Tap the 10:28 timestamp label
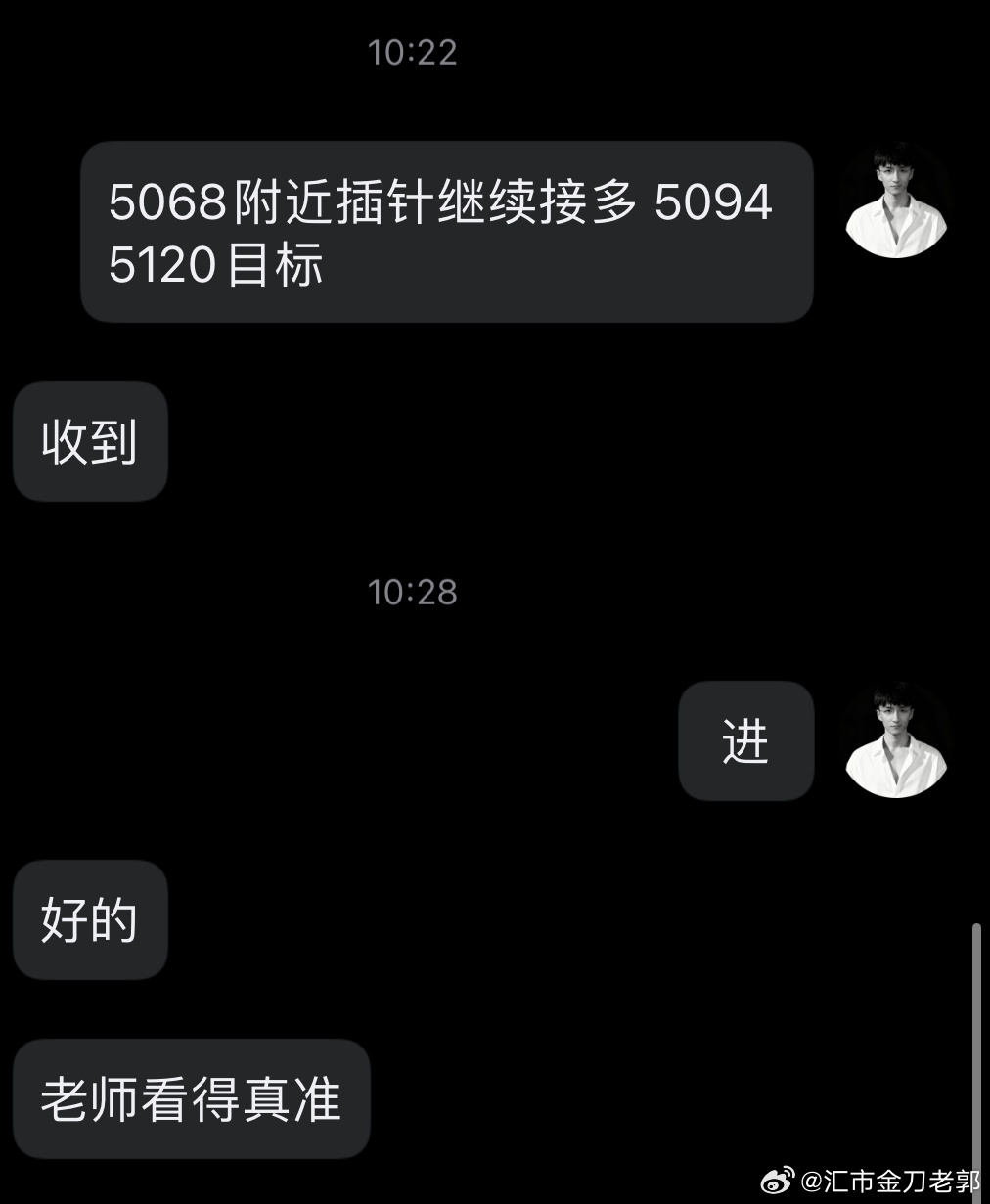The width and height of the screenshot is (990, 1204). (x=412, y=591)
